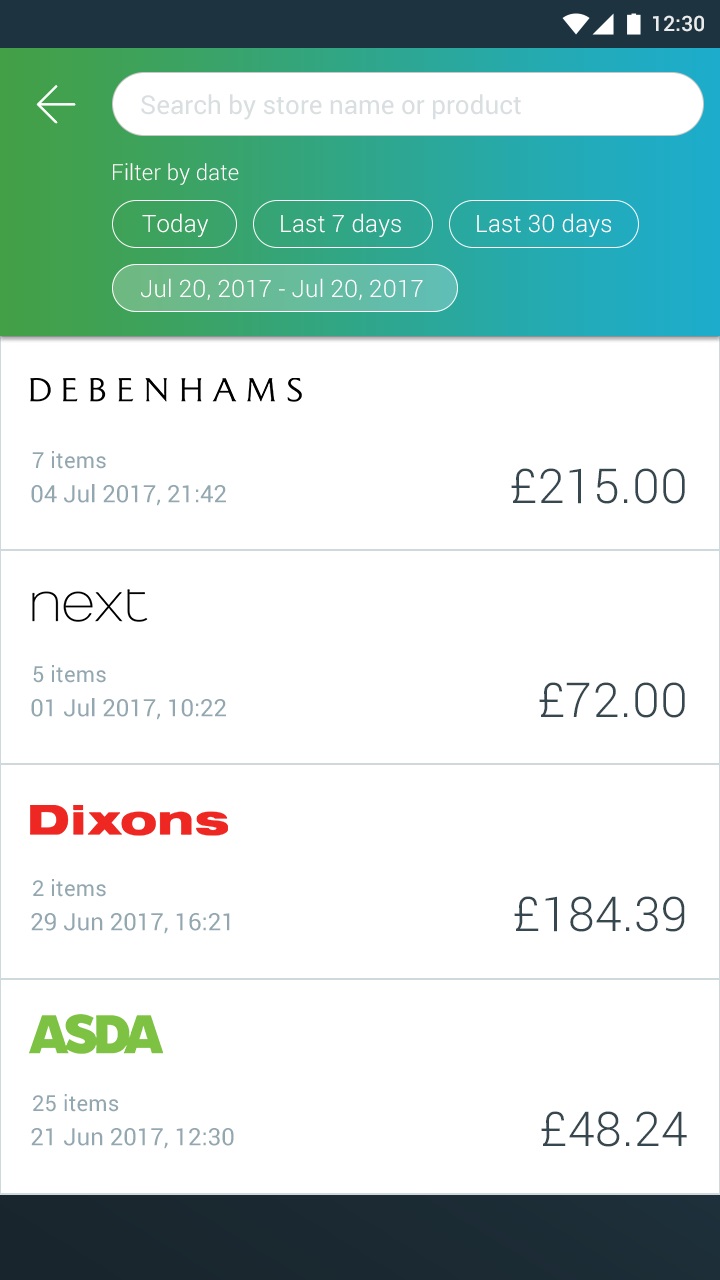This screenshot has height=1280, width=720.
Task: Select the Last 7 days filter
Action: (342, 224)
